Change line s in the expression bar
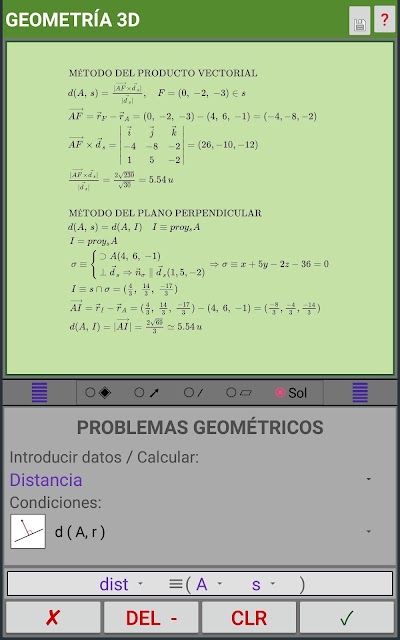 (x=263, y=584)
